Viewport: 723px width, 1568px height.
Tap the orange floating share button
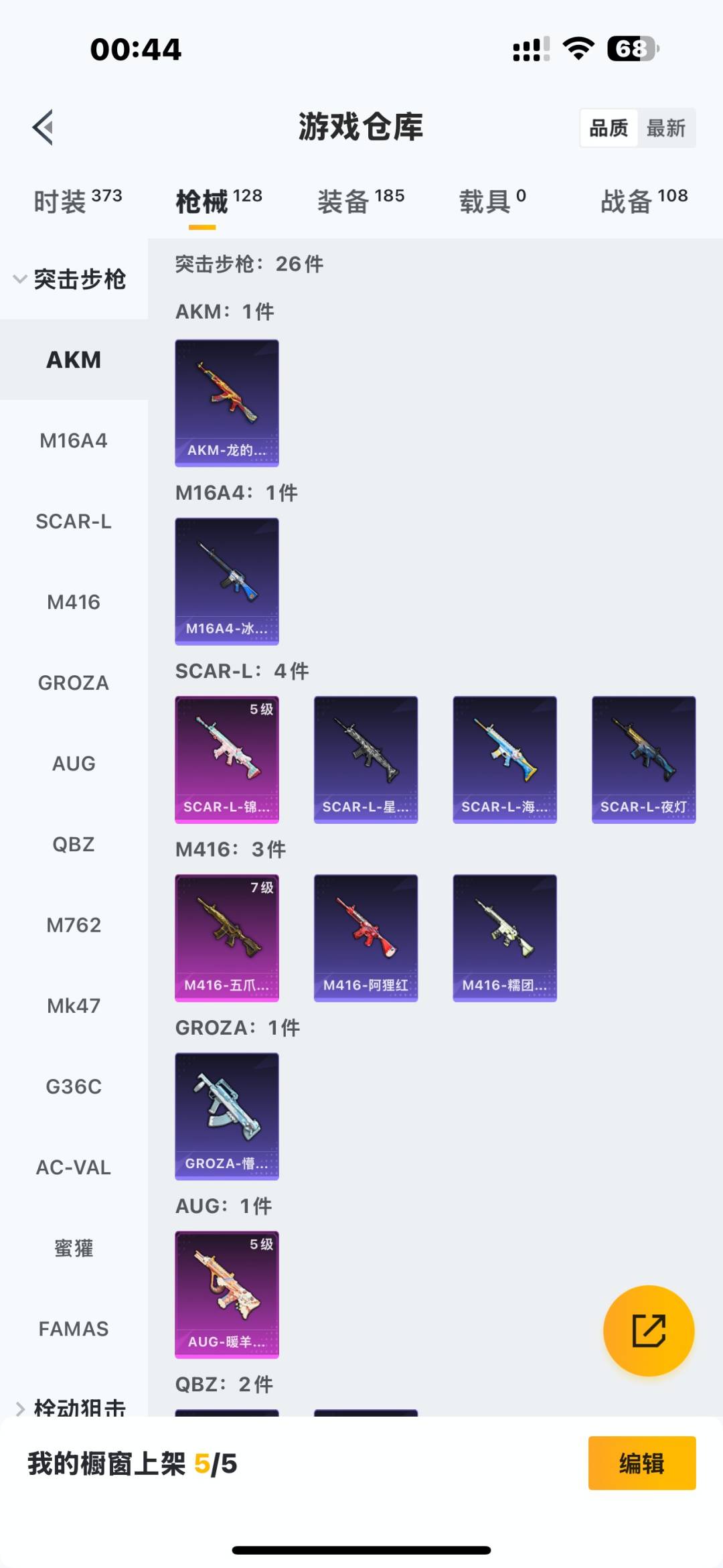coord(649,1330)
